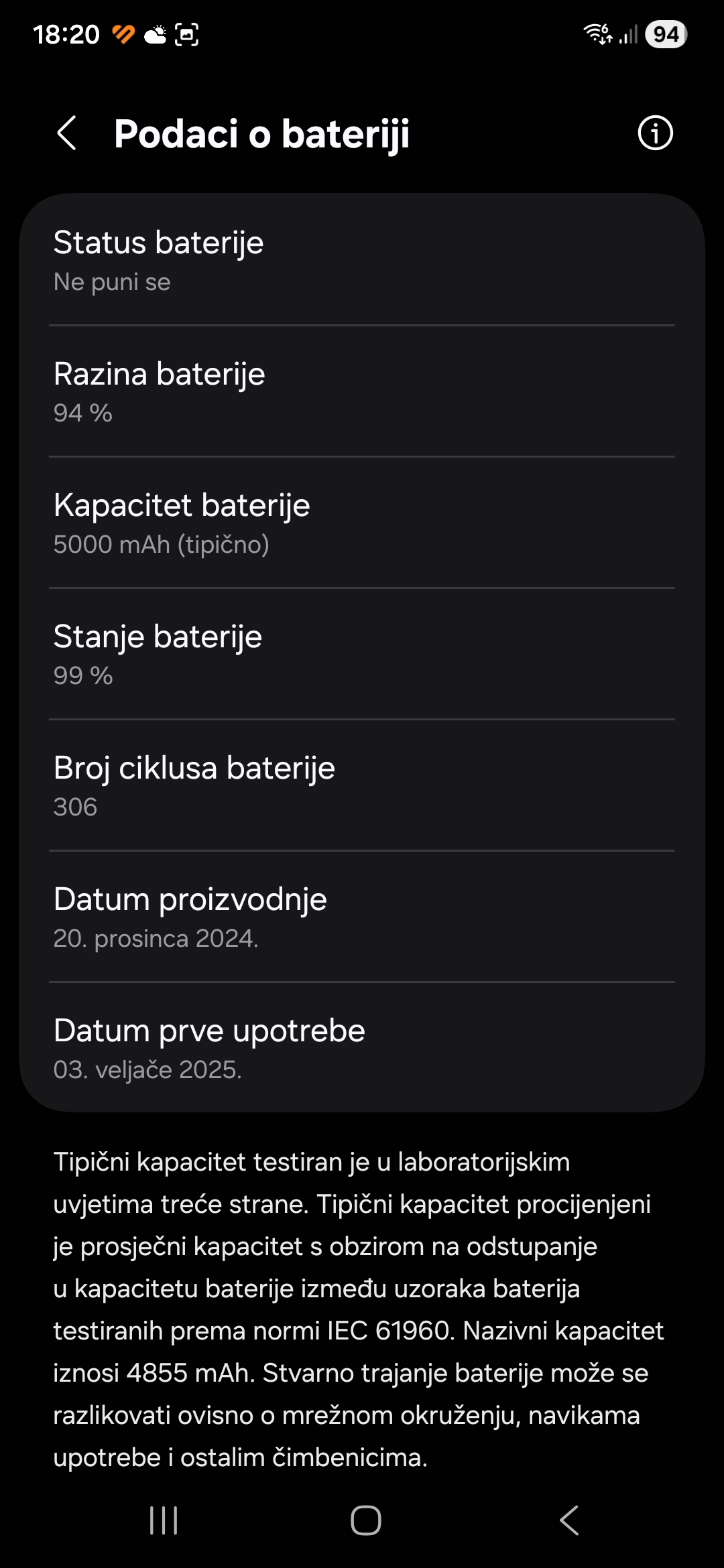Viewport: 724px width, 1568px height.
Task: Tap the mobile signal bars icon
Action: [x=629, y=34]
